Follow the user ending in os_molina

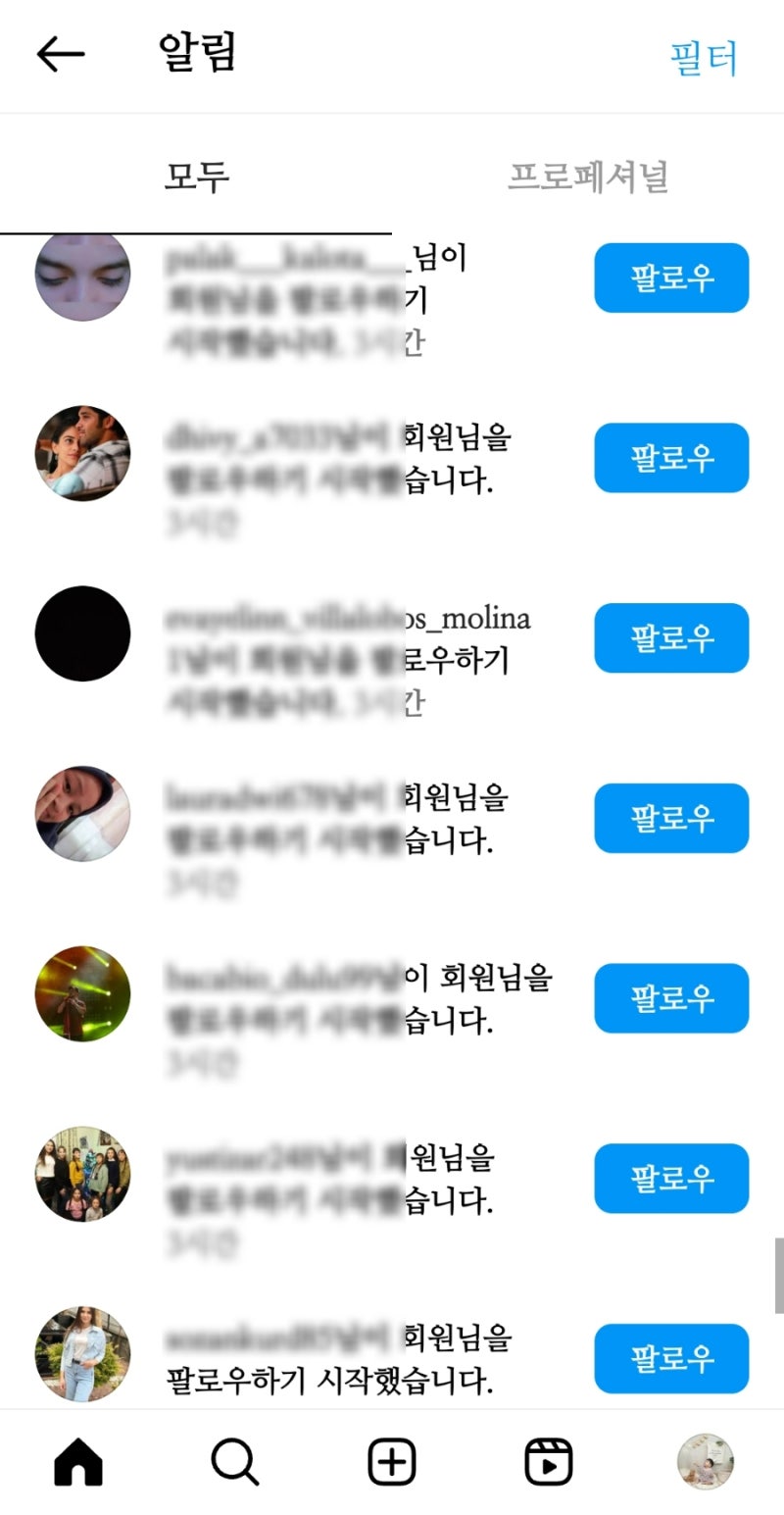(x=671, y=637)
